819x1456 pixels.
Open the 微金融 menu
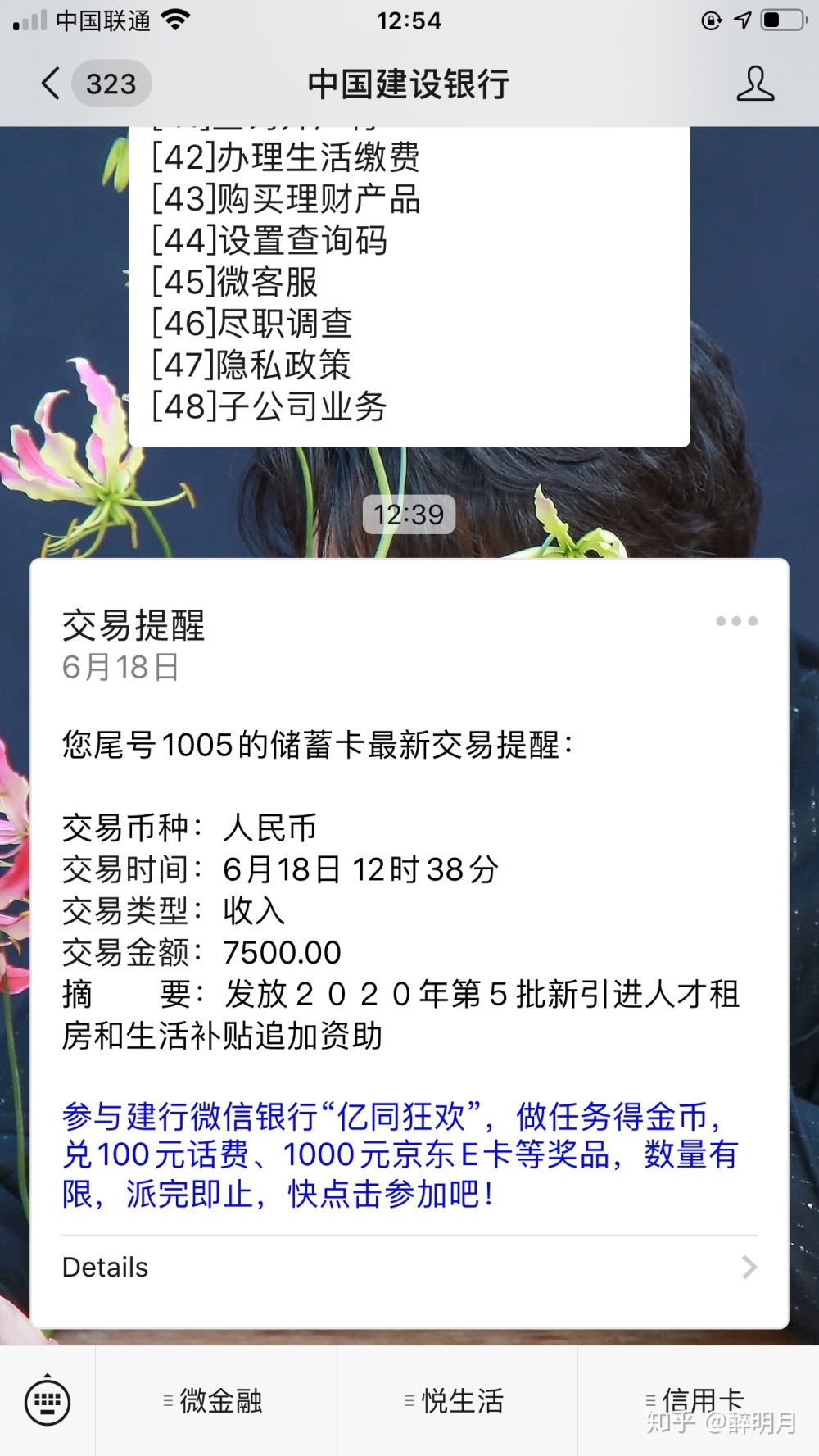pos(215,1401)
